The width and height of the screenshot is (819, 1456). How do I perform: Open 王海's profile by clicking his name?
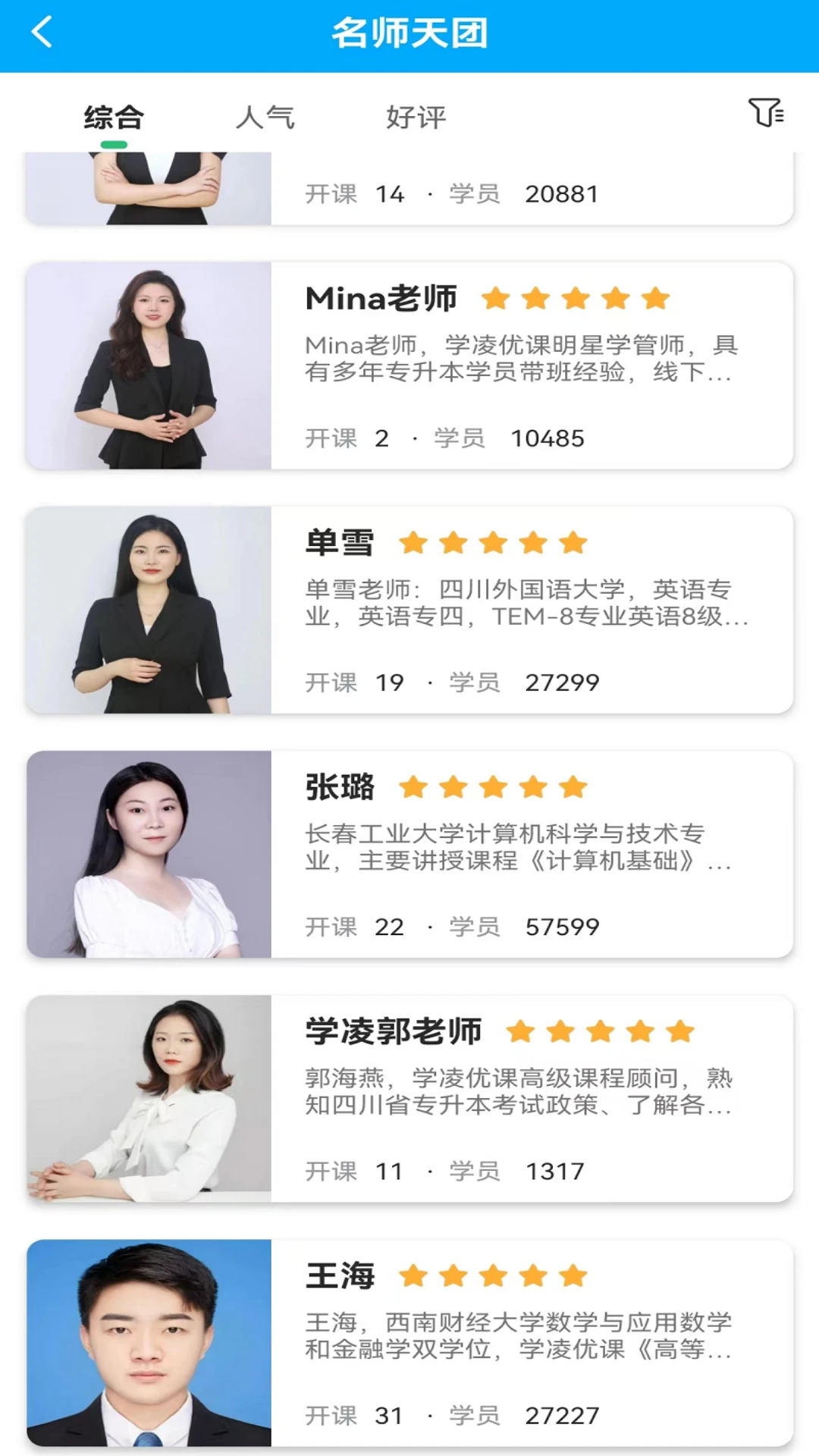click(339, 1276)
